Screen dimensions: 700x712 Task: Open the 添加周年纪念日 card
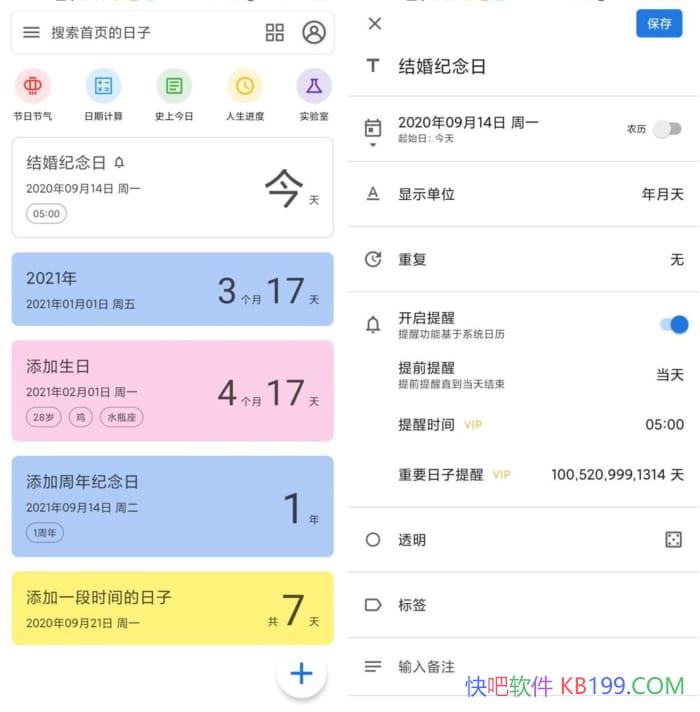[172, 506]
